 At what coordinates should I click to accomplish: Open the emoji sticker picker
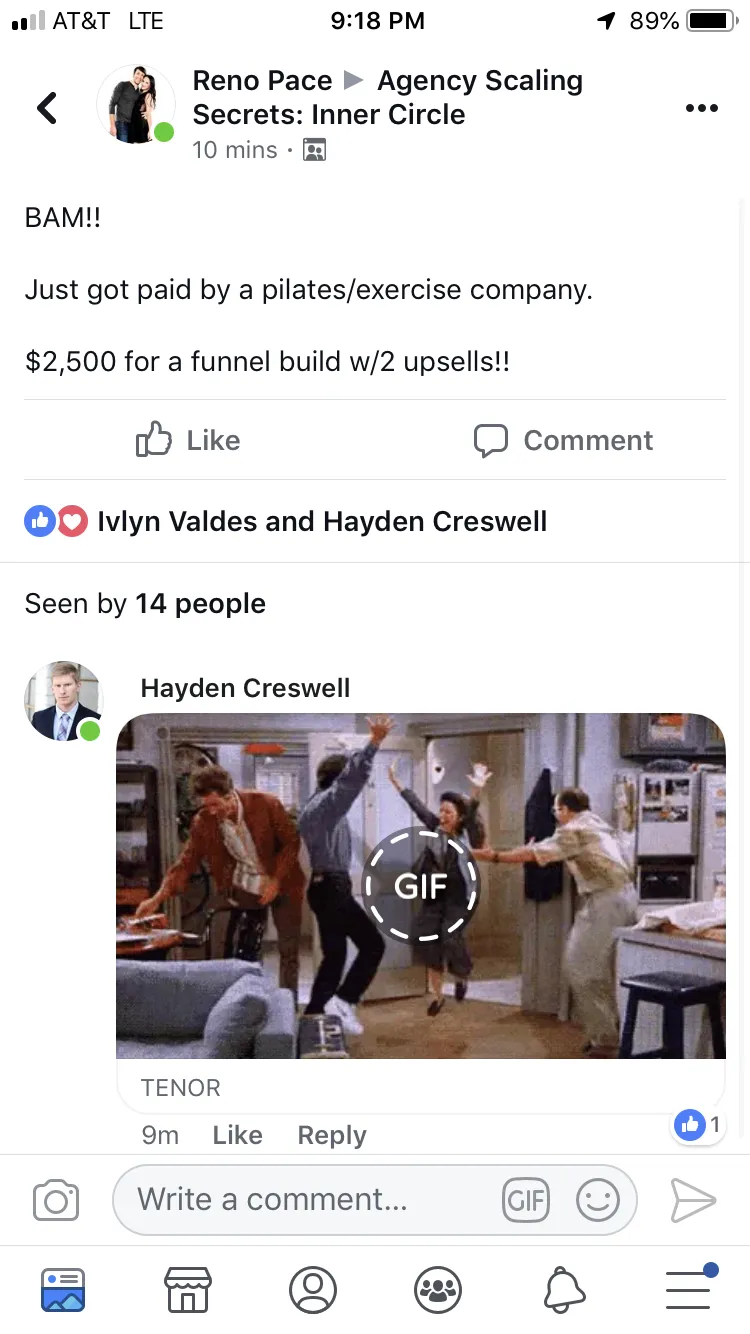598,1200
